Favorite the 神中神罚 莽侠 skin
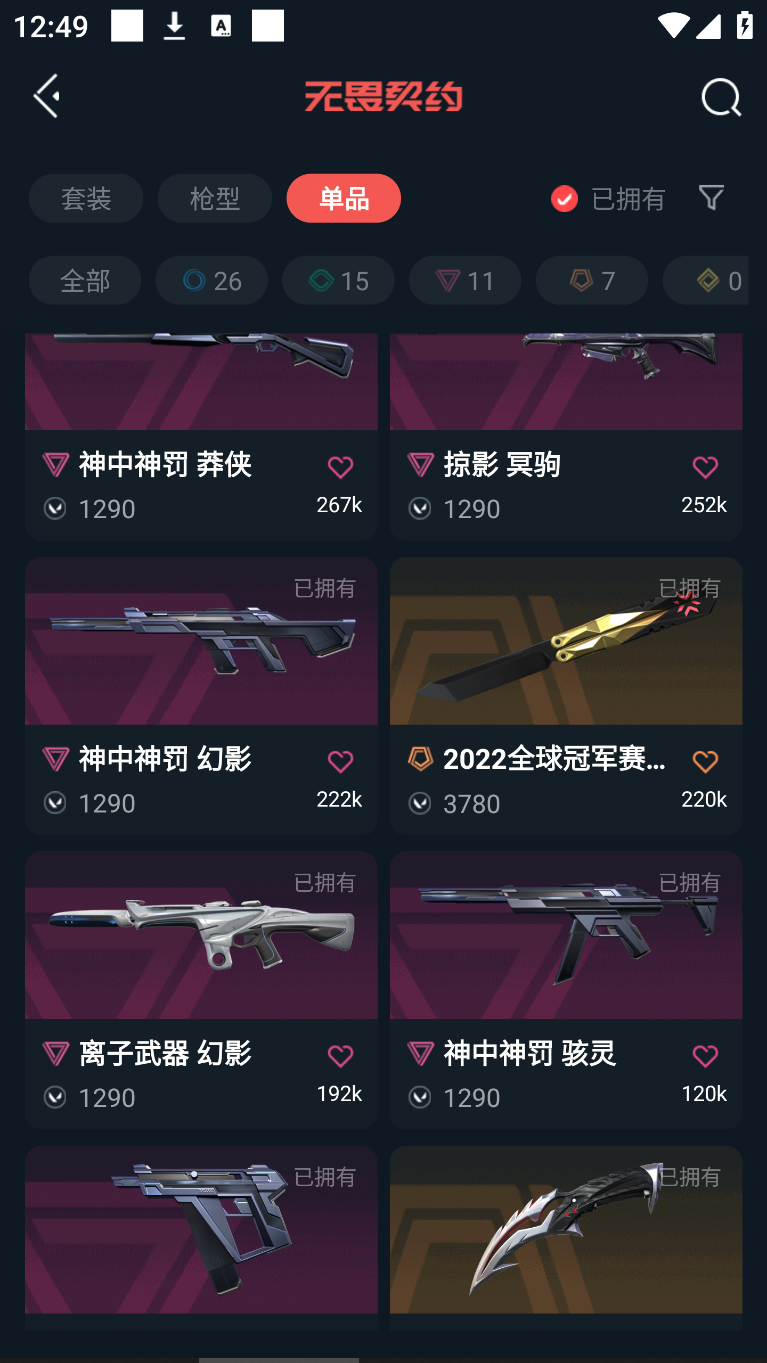 [x=340, y=467]
